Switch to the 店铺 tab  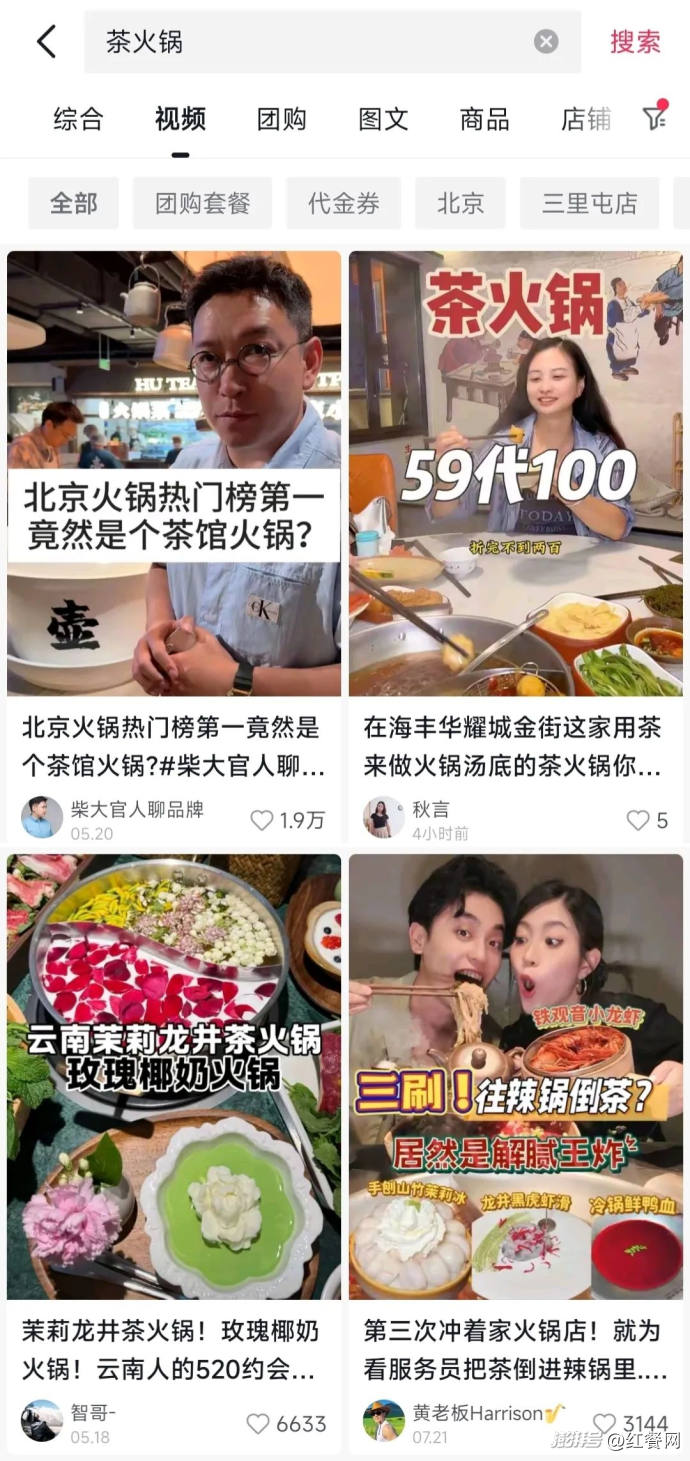coord(585,119)
